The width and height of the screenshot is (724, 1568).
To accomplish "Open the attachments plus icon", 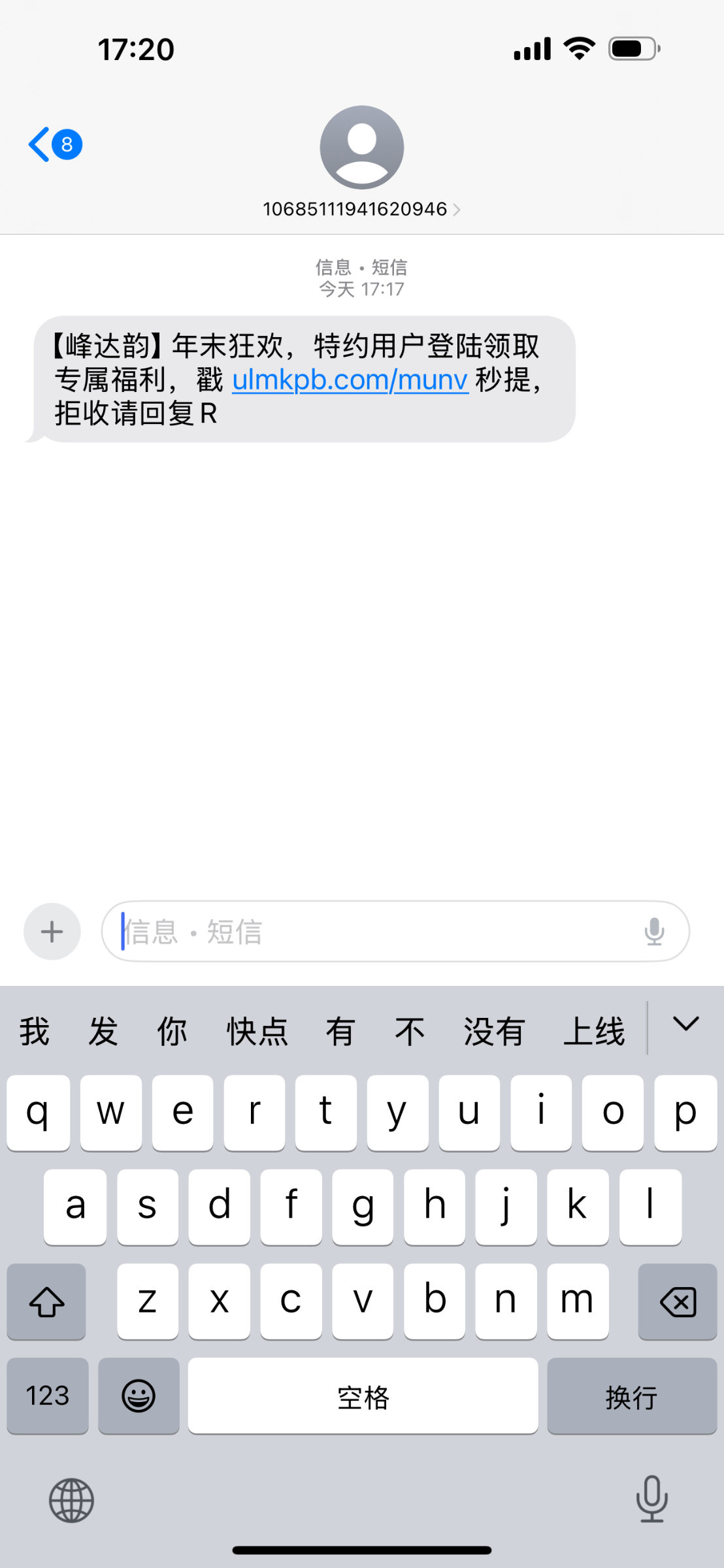I will [52, 931].
